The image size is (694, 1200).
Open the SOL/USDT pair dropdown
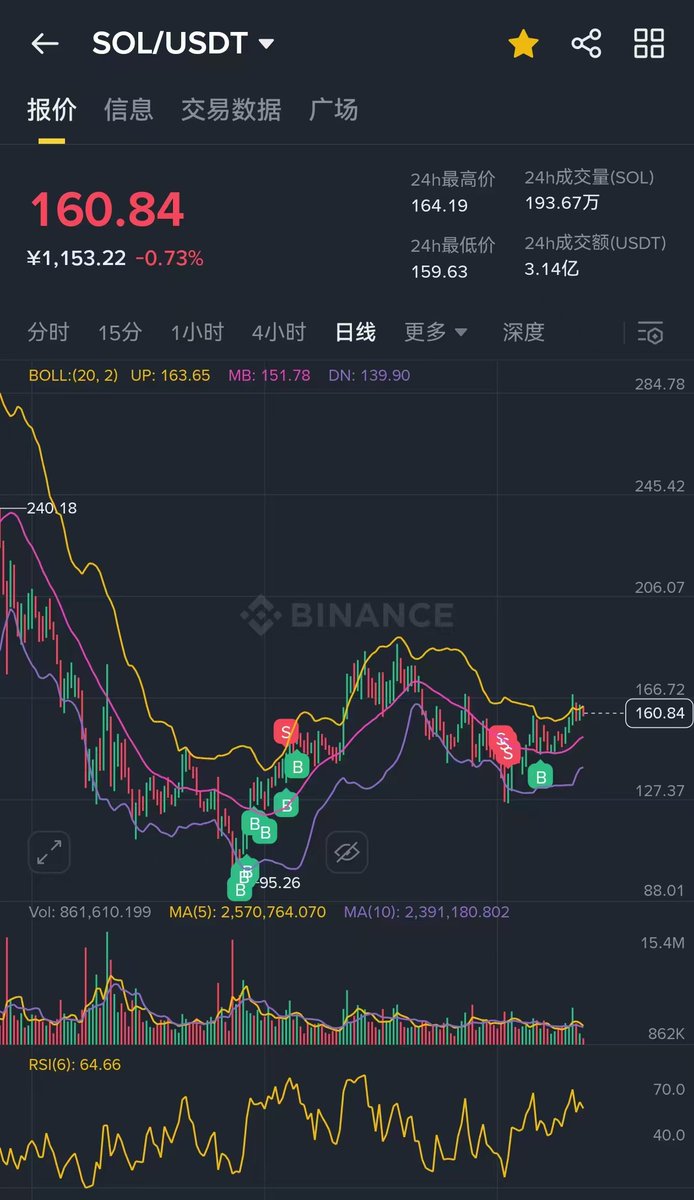(x=183, y=43)
